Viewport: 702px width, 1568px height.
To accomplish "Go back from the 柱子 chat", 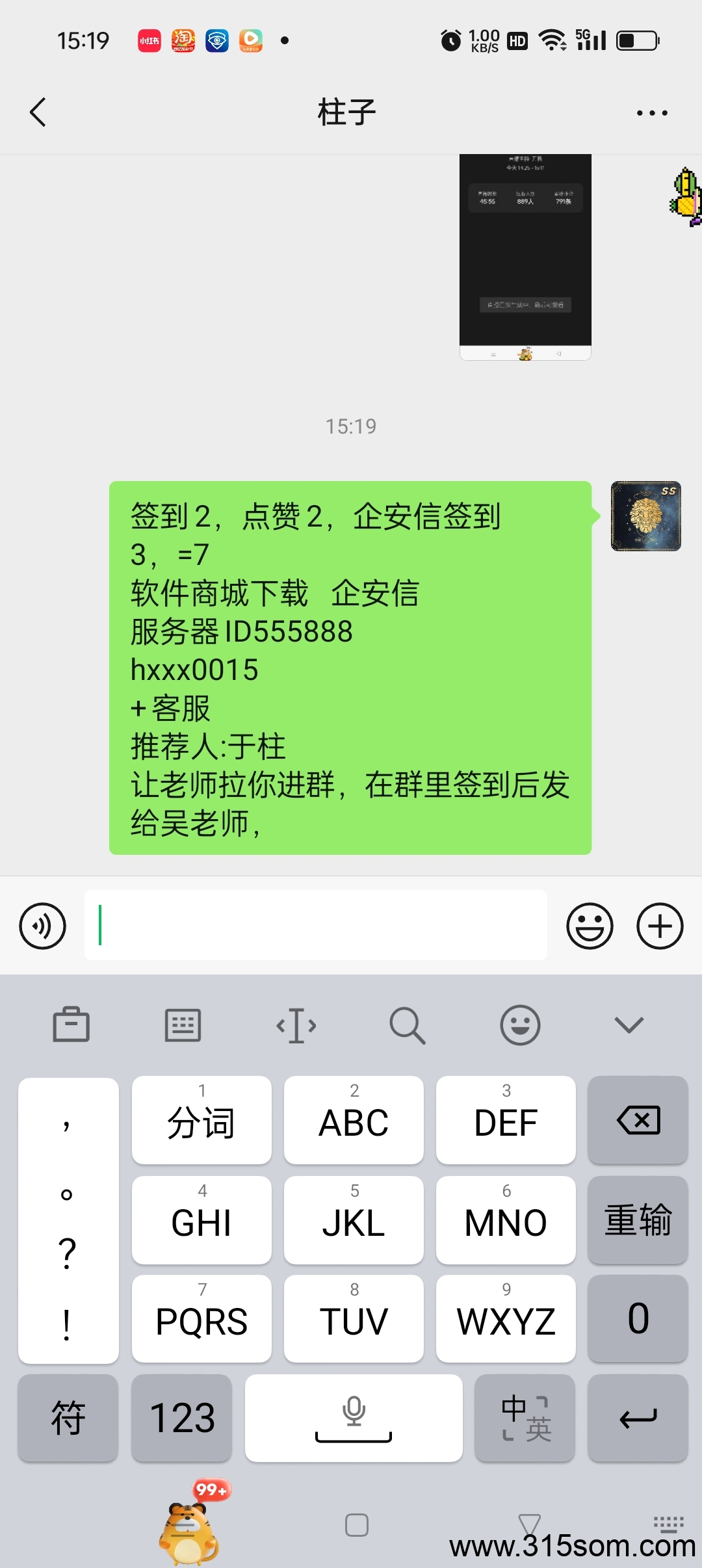I will pos(38,112).
